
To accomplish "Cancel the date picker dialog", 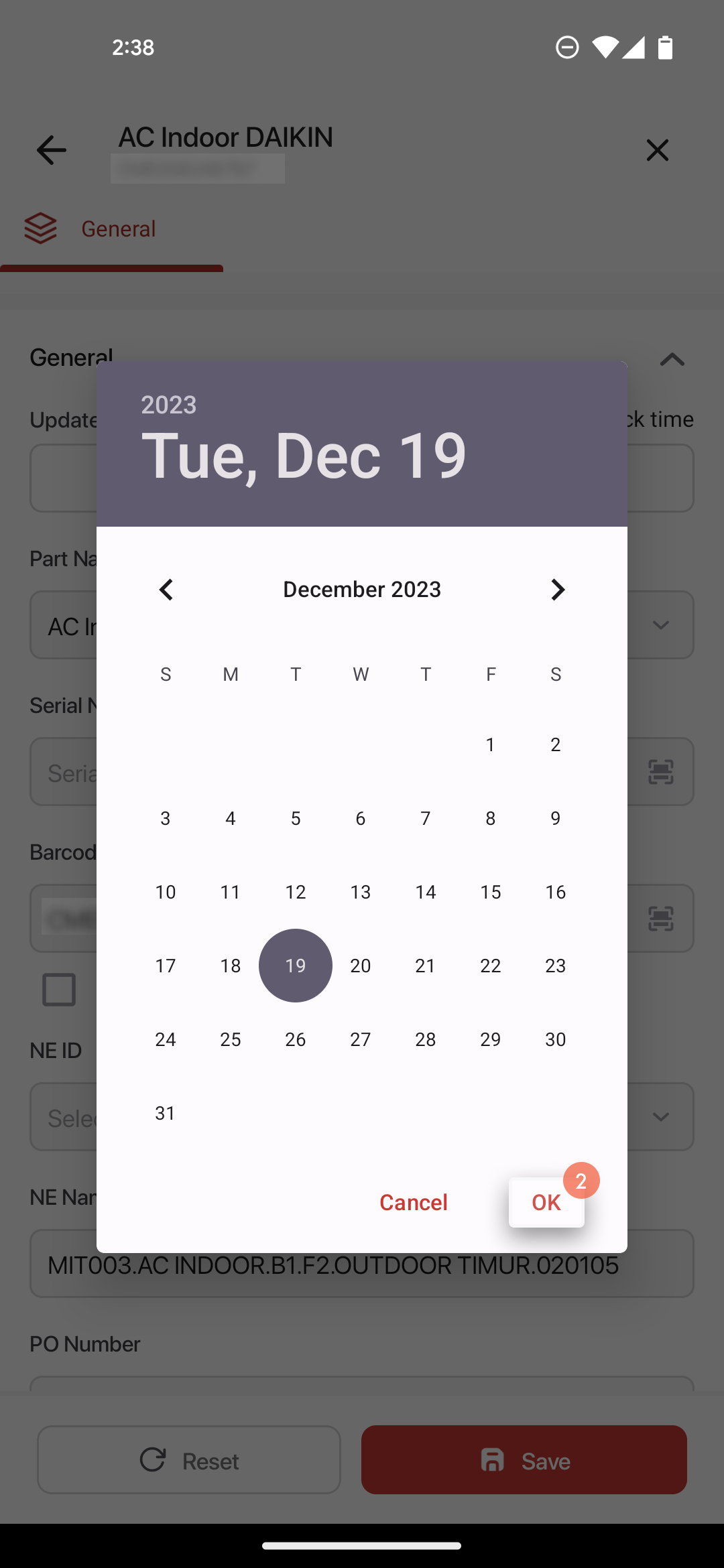I will (414, 1202).
